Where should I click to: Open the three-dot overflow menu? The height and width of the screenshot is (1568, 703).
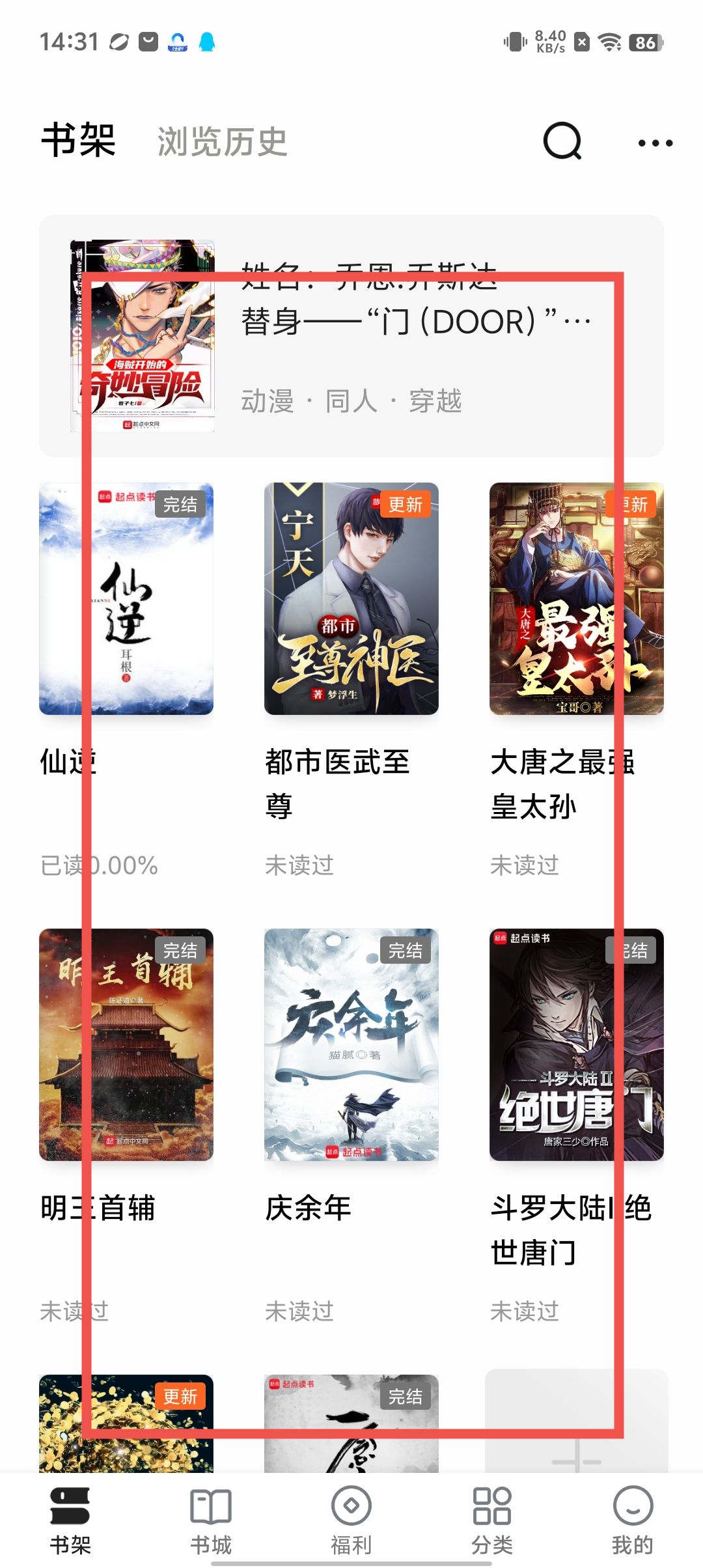(x=655, y=143)
